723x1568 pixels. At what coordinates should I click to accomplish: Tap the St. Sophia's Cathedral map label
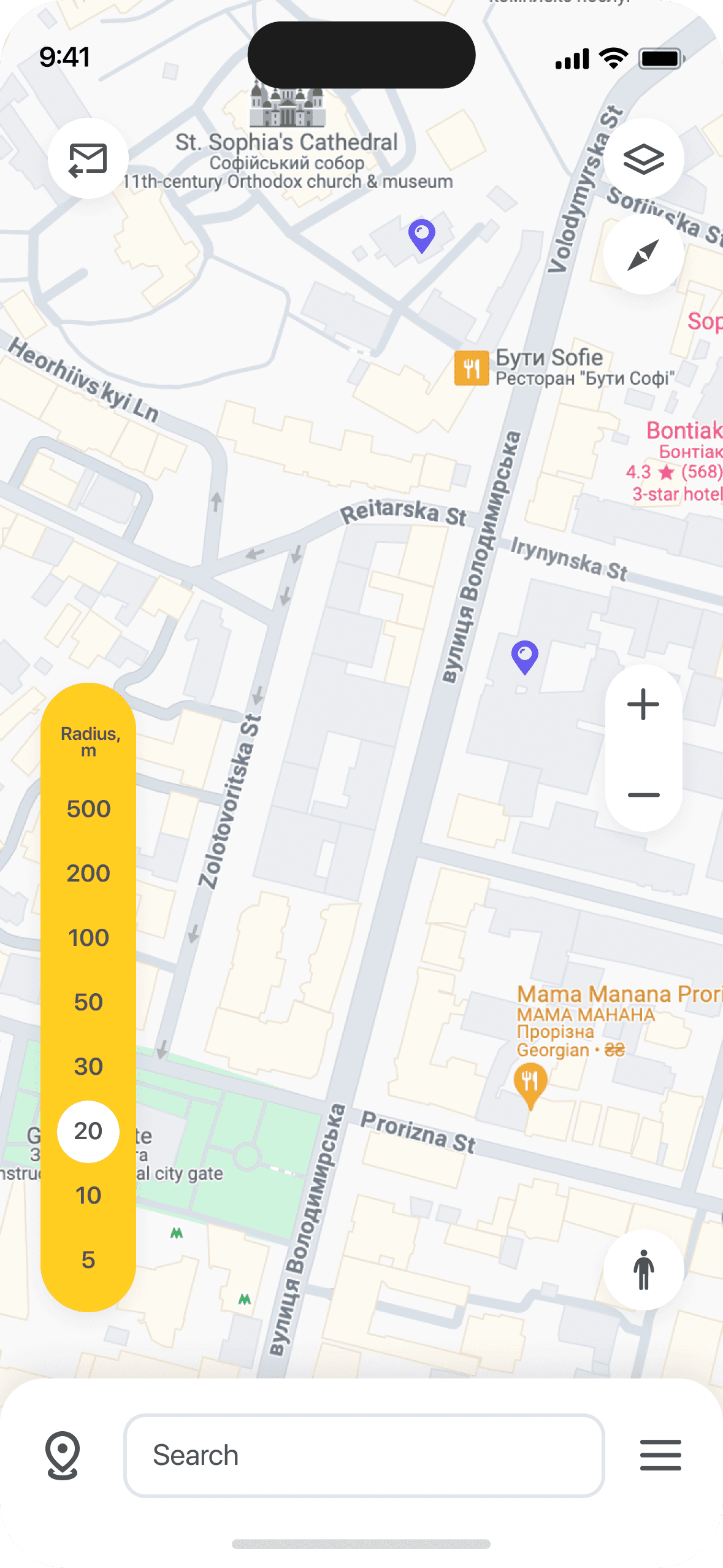point(286,142)
